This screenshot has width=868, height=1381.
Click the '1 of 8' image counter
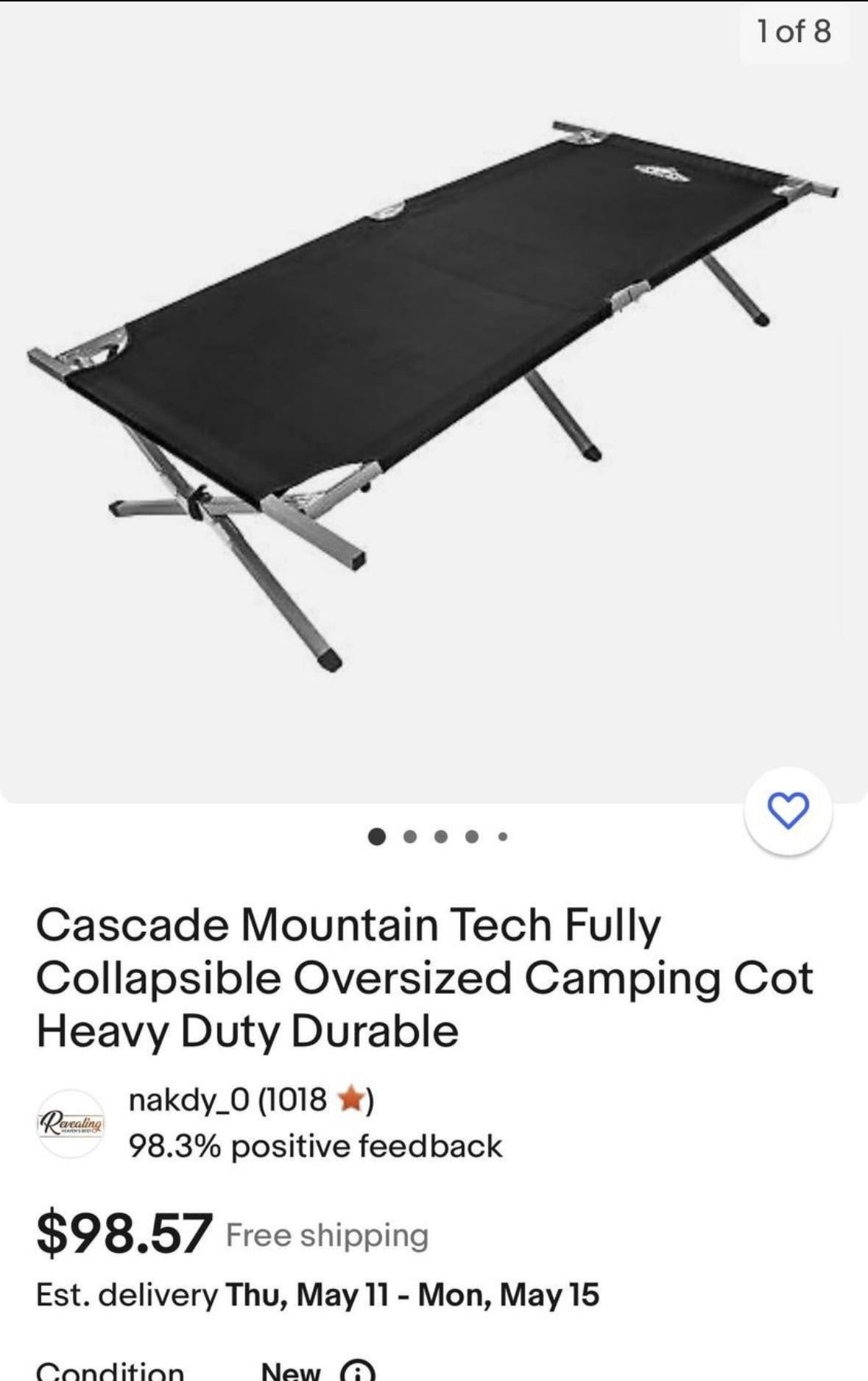click(x=794, y=32)
